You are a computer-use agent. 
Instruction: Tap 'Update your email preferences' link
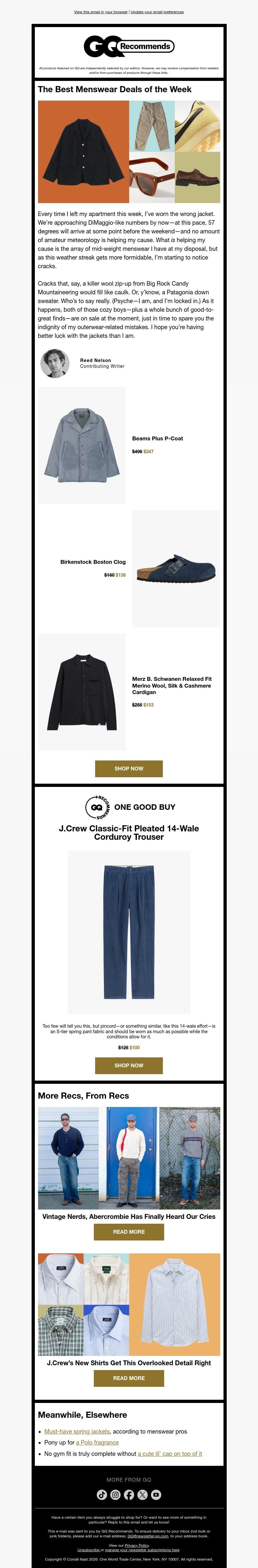(157, 12)
